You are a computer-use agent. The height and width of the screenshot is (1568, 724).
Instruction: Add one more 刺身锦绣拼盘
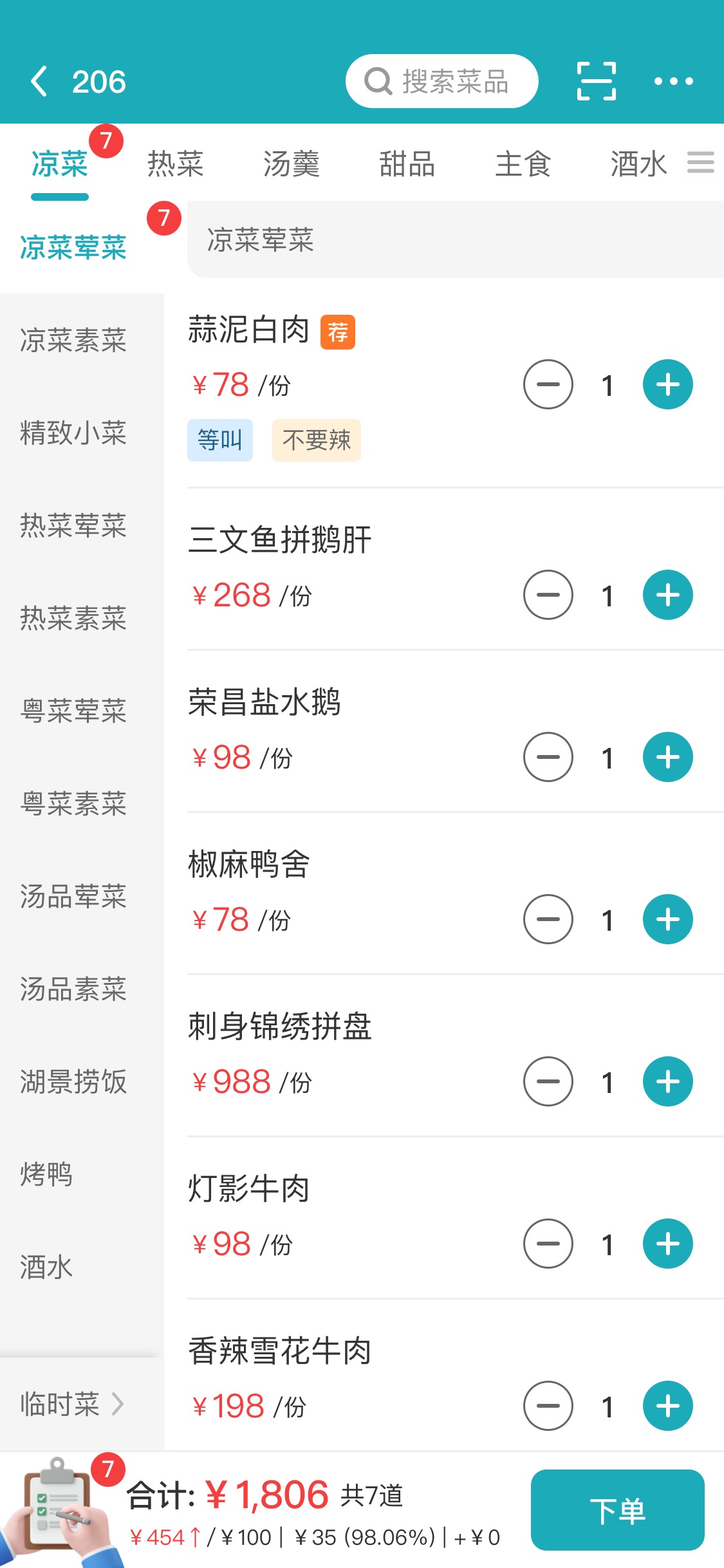click(668, 1081)
